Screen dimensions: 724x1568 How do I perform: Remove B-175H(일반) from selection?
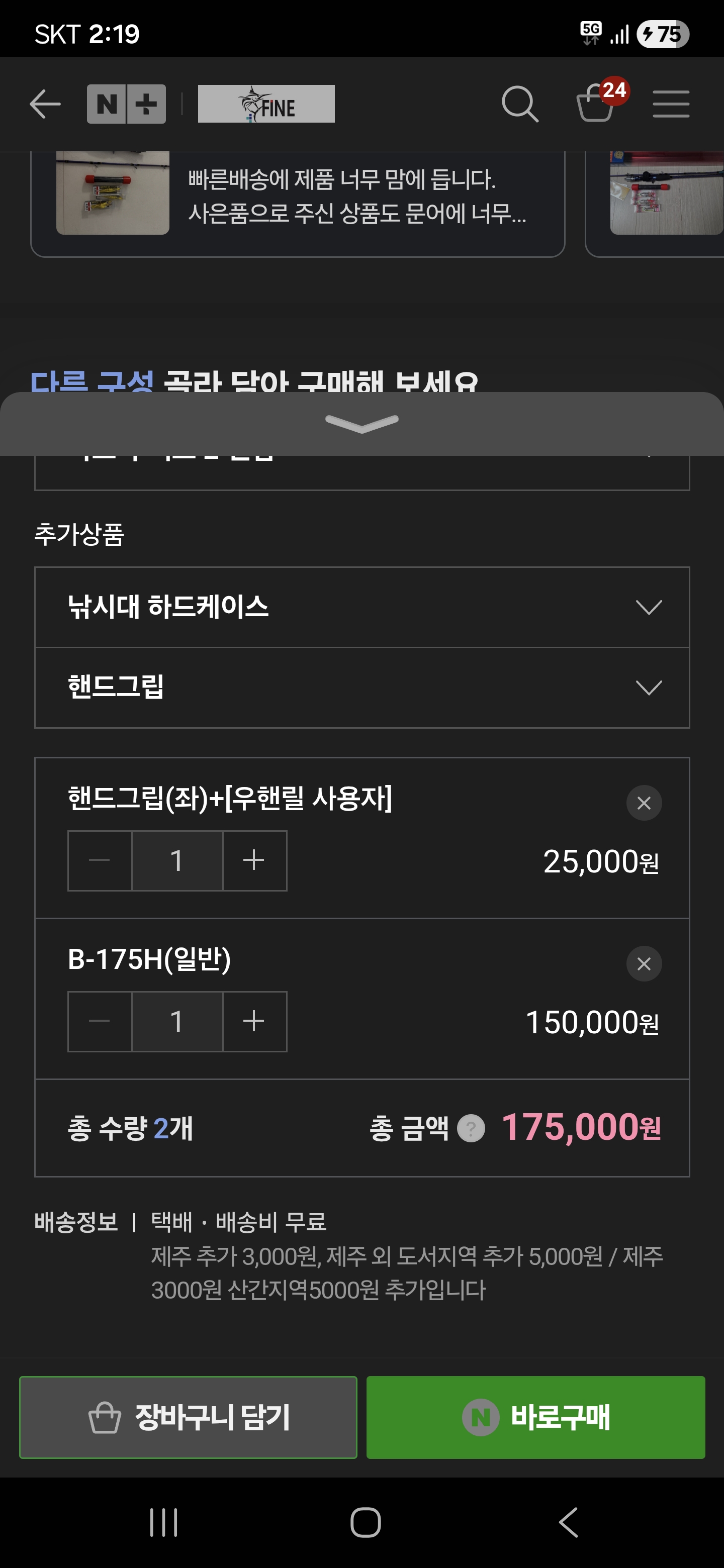[644, 963]
